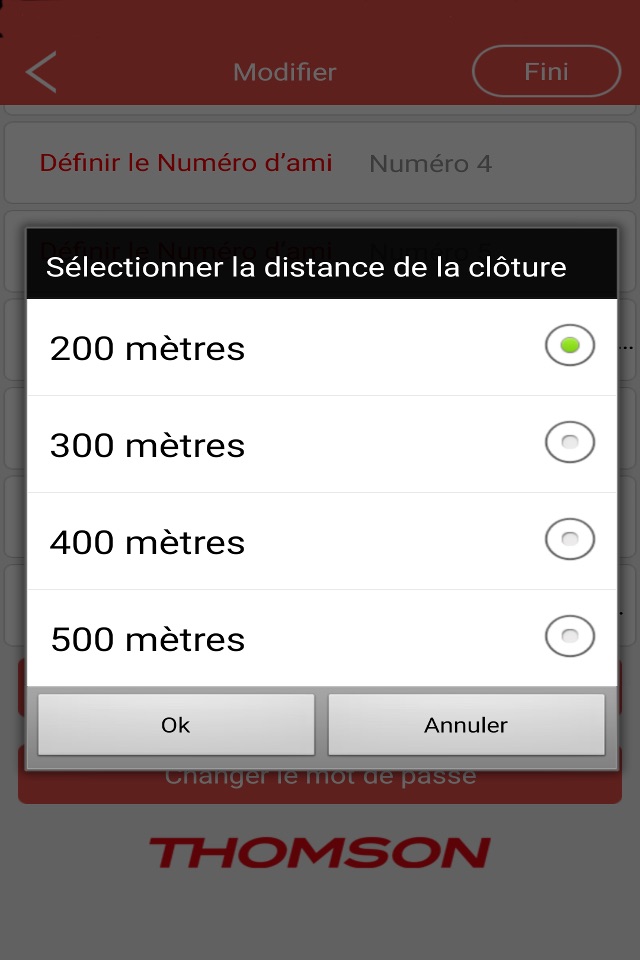Select the 200 mètres radio option

pyautogui.click(x=569, y=346)
